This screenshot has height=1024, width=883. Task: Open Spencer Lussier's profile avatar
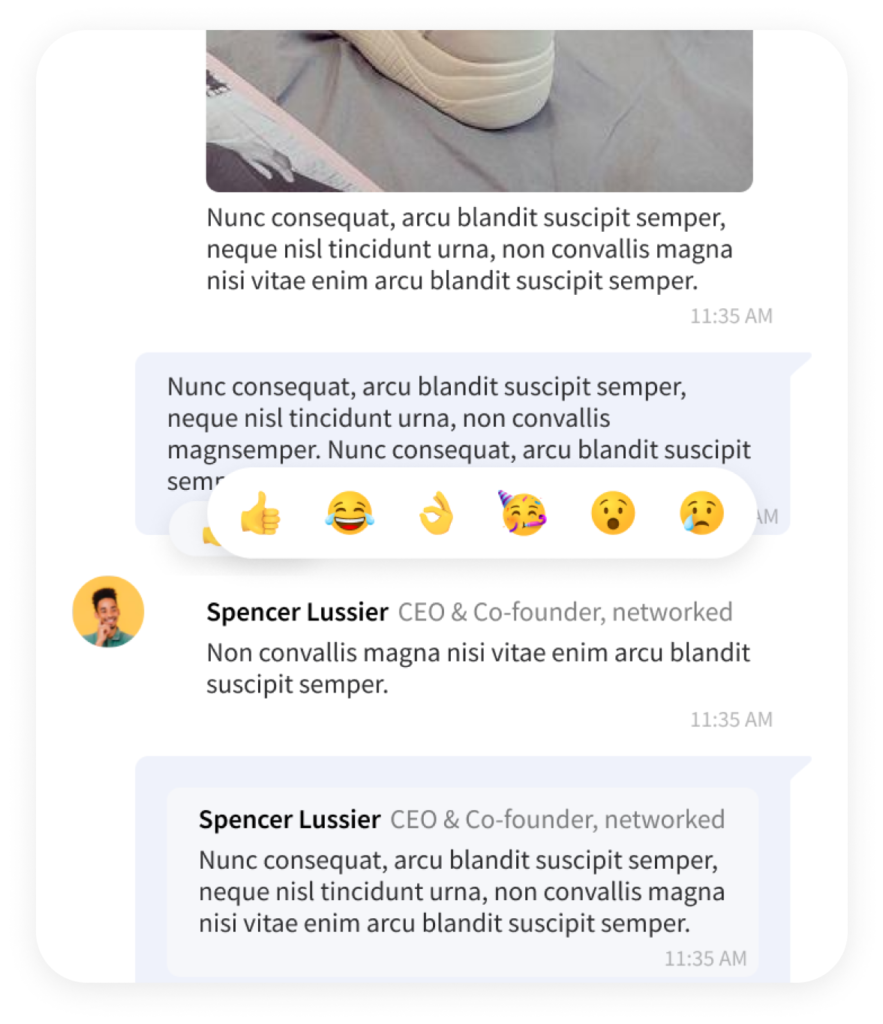[x=108, y=611]
